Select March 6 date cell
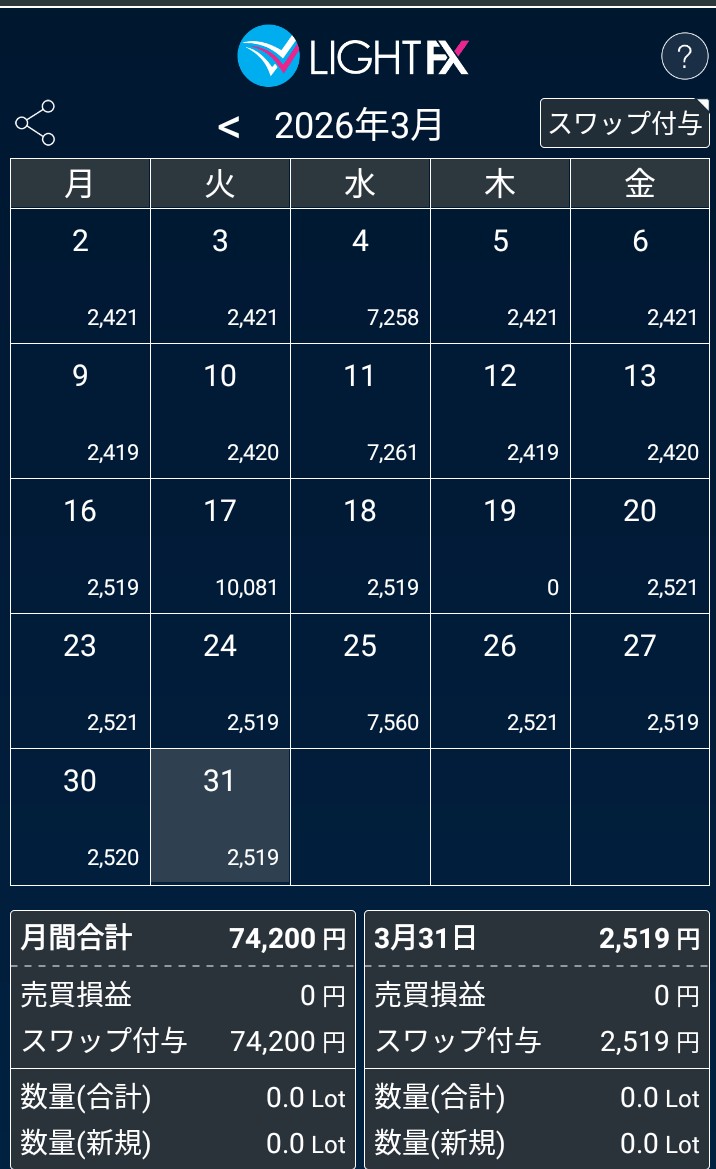Screen dimensions: 716x1169 coord(640,276)
